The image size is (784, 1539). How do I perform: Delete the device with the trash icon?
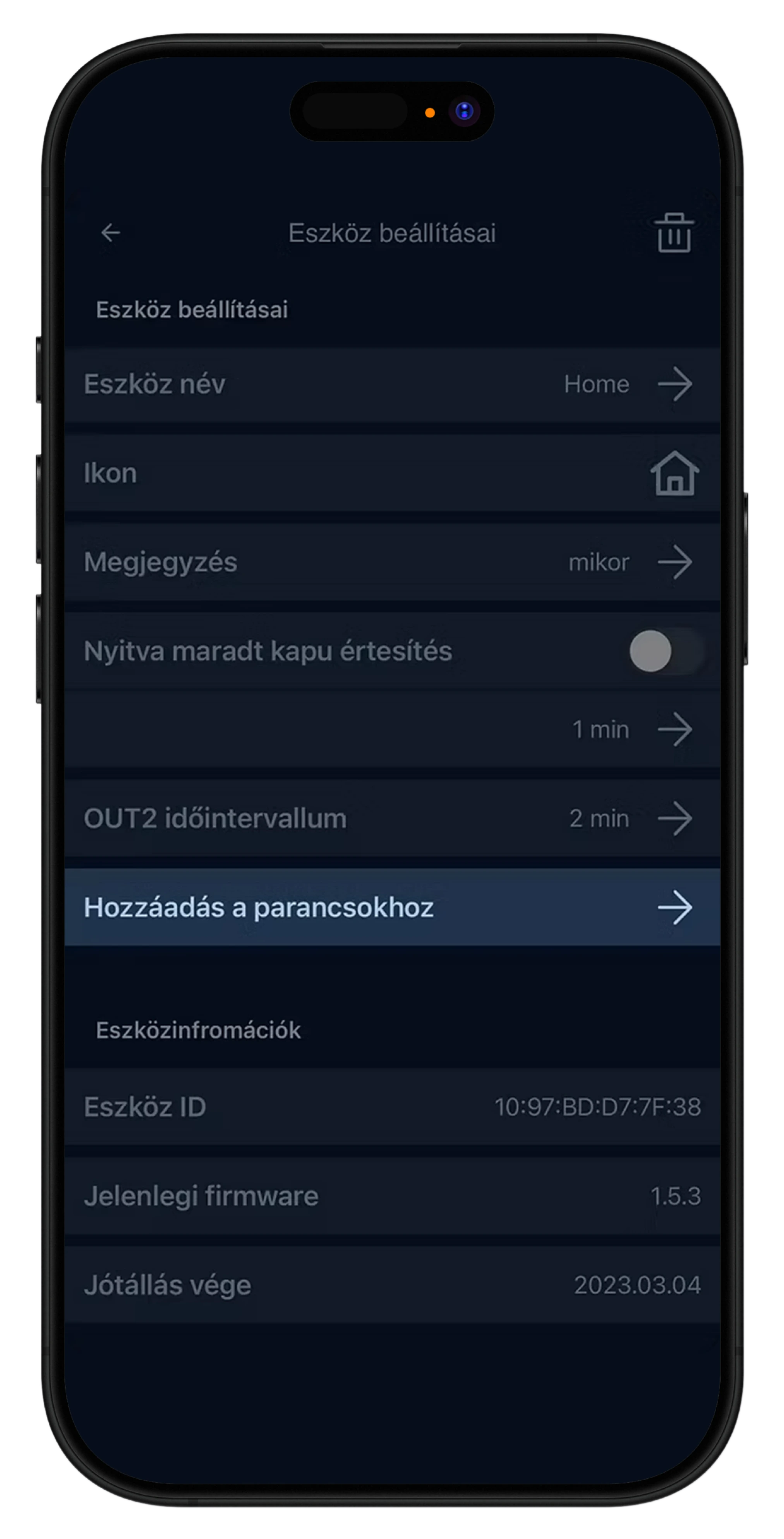[x=674, y=233]
